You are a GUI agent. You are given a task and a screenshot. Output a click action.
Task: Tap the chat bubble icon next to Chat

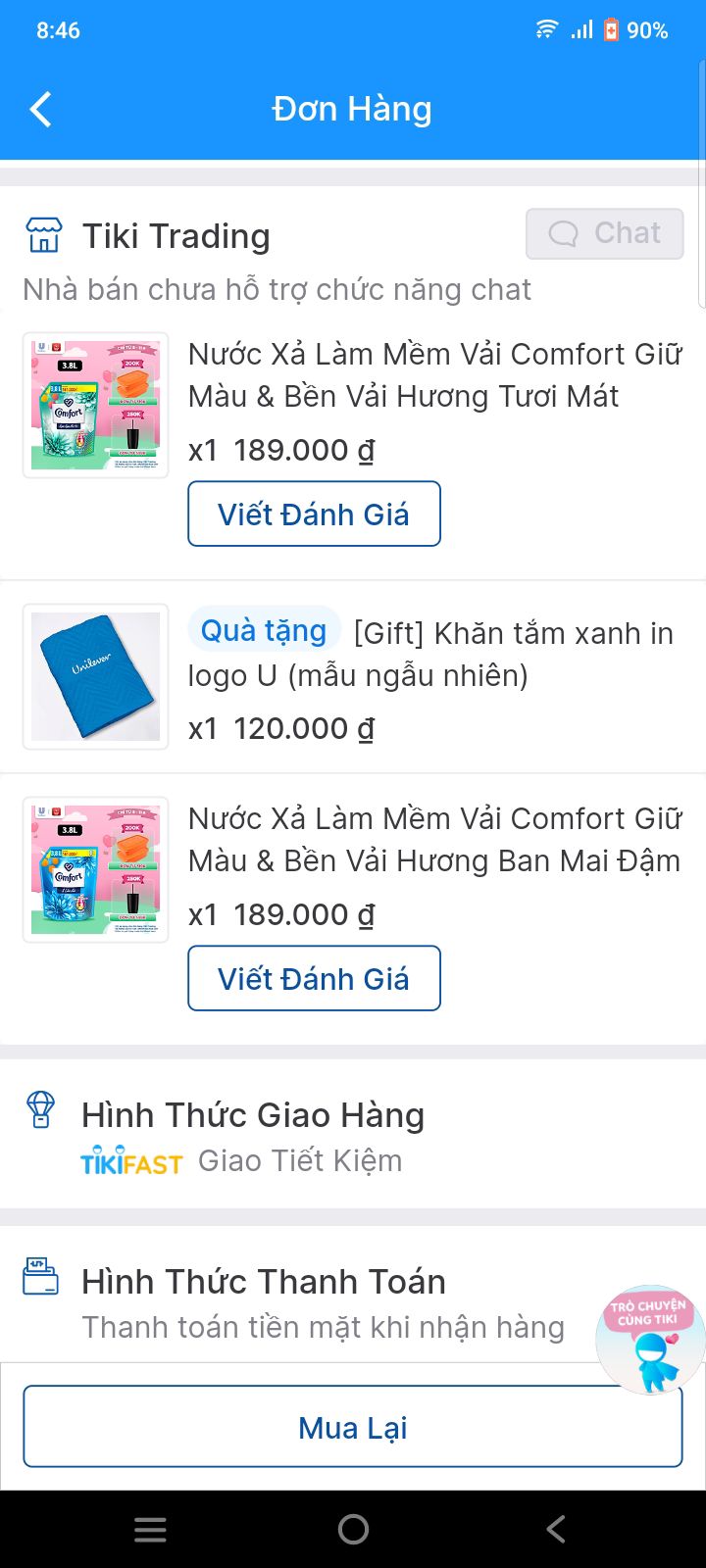click(562, 233)
